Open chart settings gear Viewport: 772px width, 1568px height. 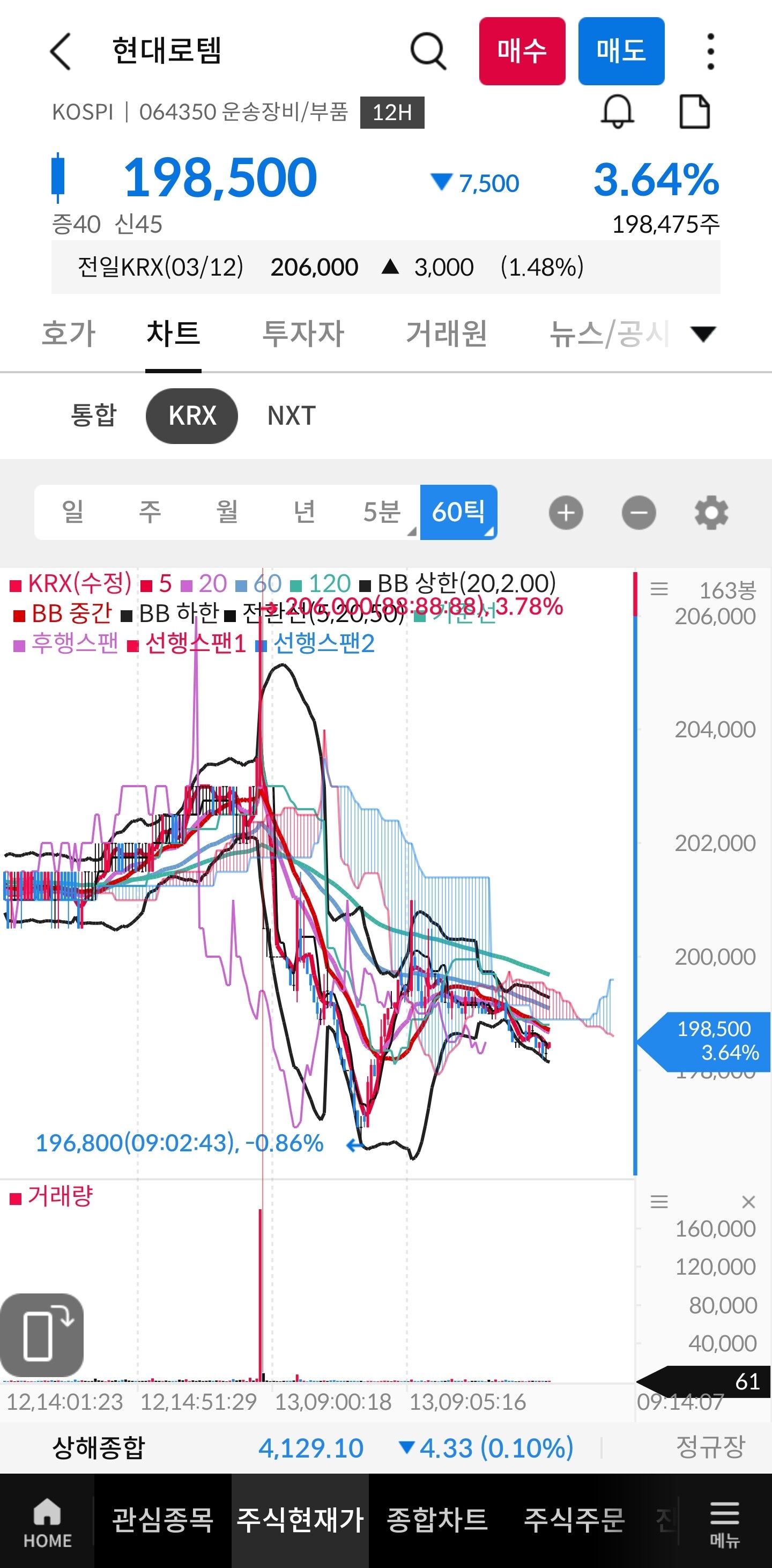click(x=711, y=513)
